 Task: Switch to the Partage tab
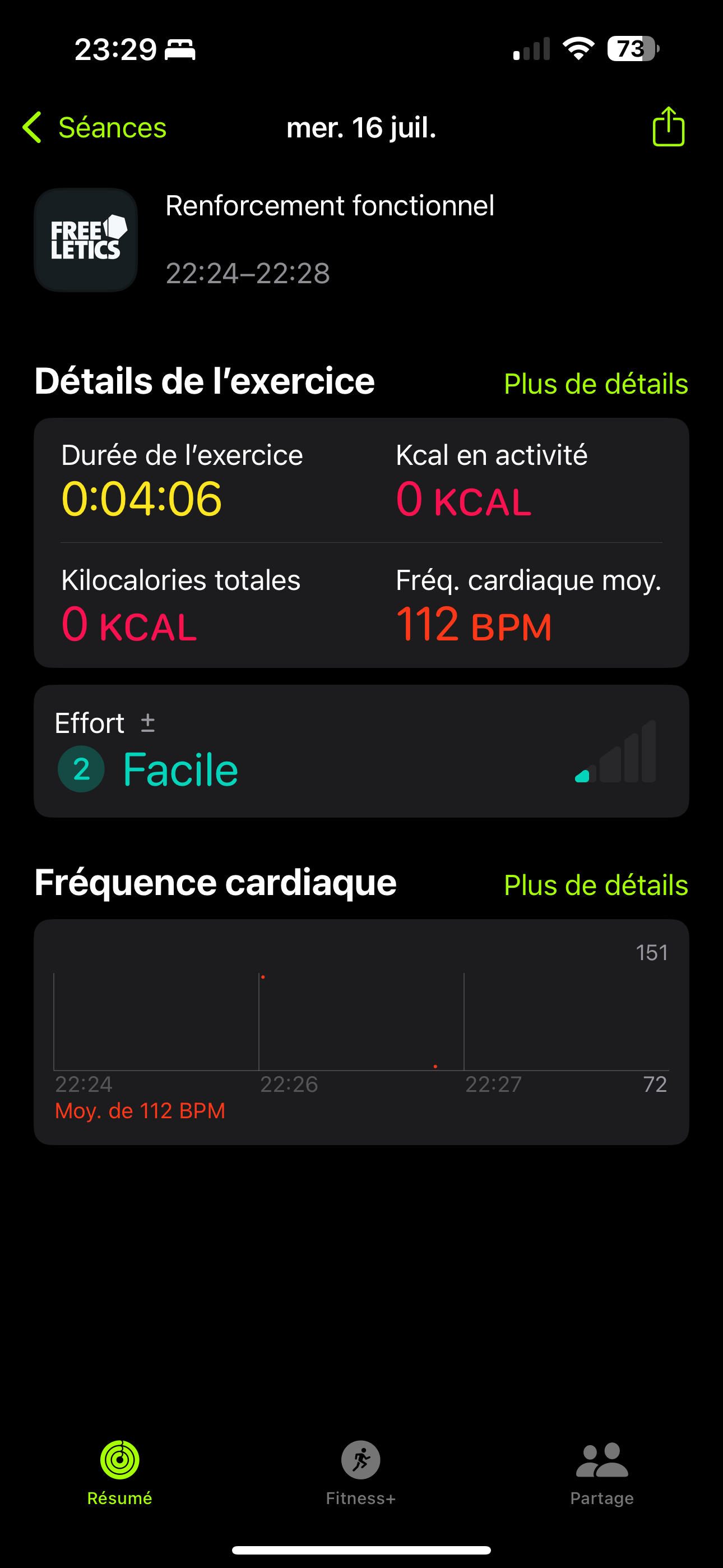pyautogui.click(x=602, y=1472)
